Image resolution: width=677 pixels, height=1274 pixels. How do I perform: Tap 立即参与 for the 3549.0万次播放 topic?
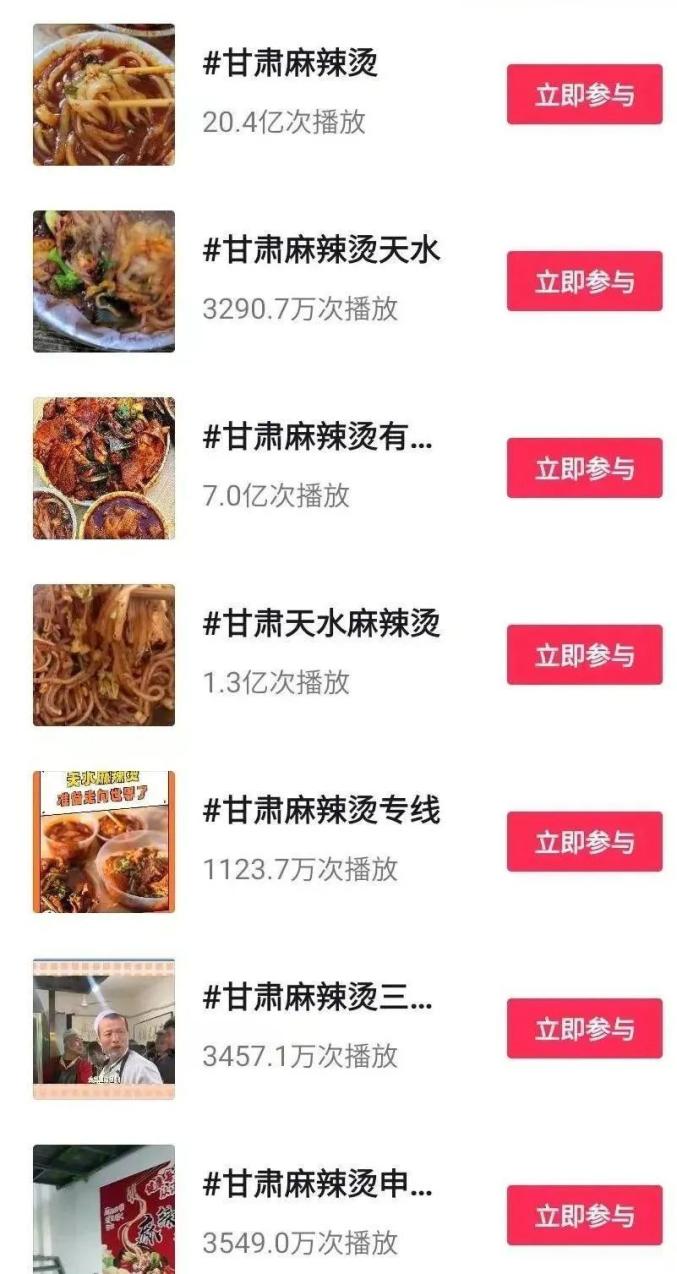click(x=584, y=1215)
